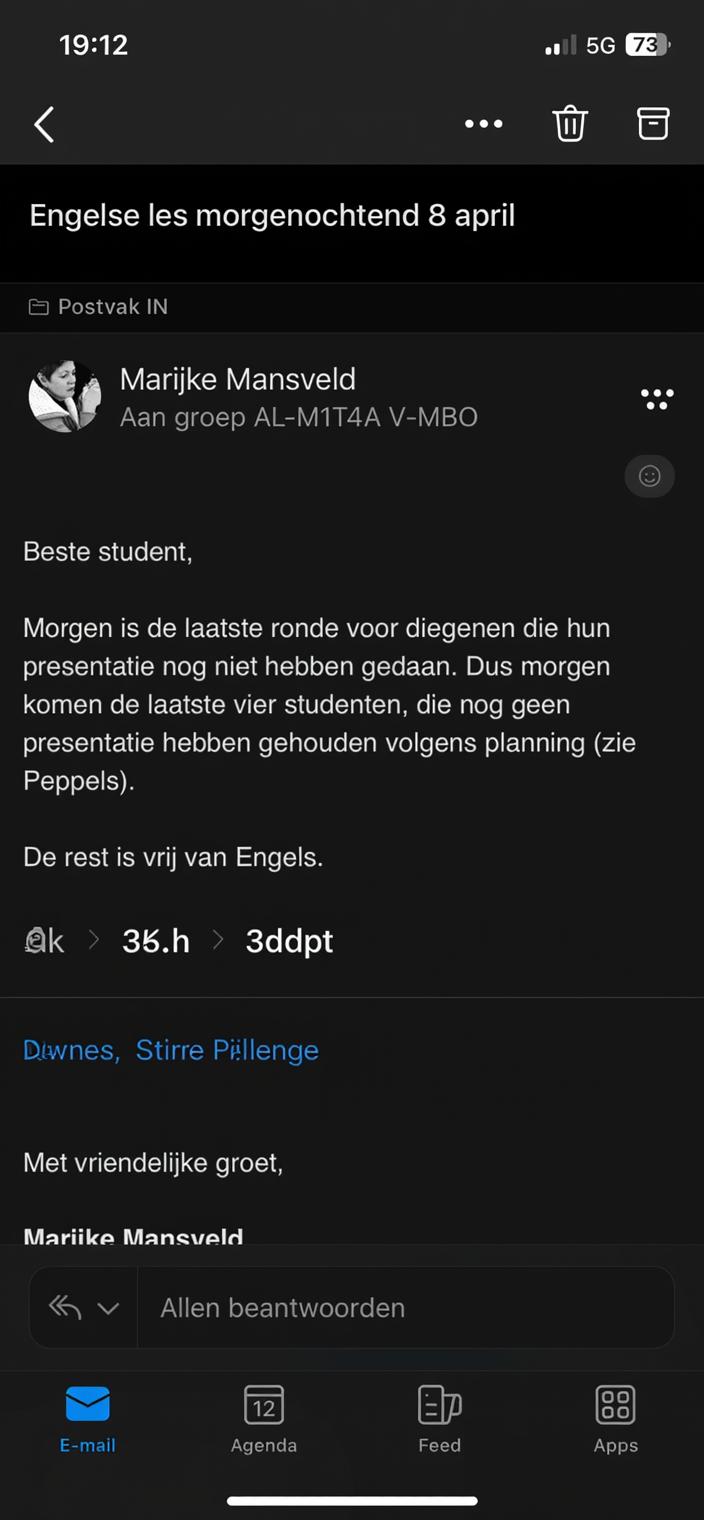The width and height of the screenshot is (704, 1520).
Task: Open Marijke Mansveld's sender avatar
Action: point(65,396)
